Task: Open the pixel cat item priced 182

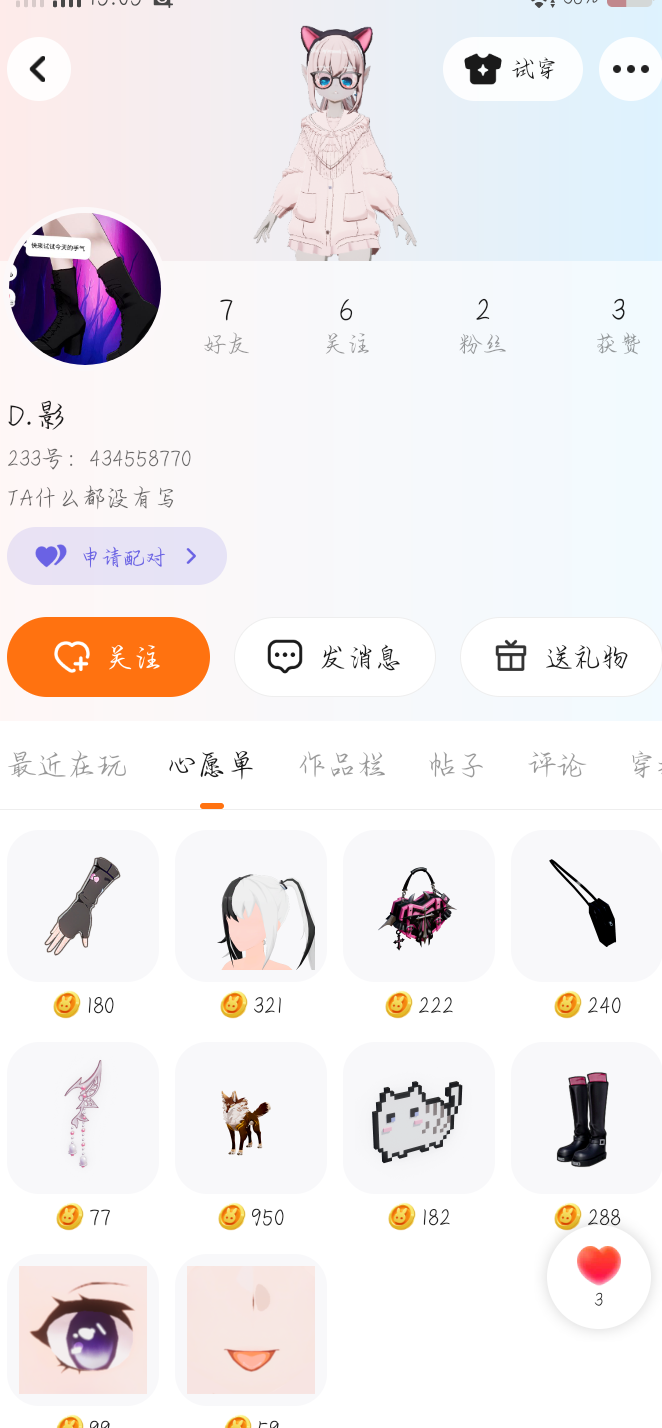Action: (x=419, y=1117)
